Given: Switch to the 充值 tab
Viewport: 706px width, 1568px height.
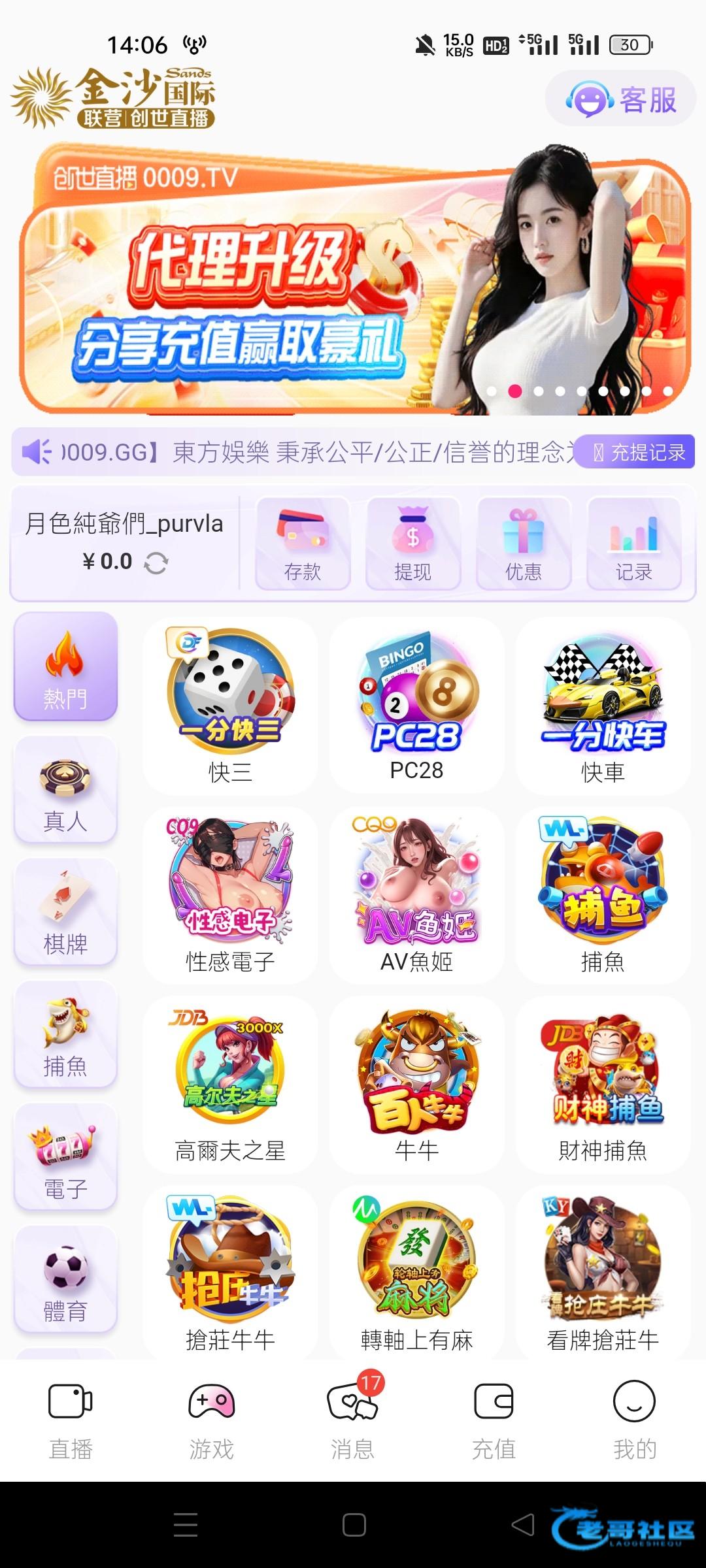Looking at the screenshot, I should [494, 1419].
